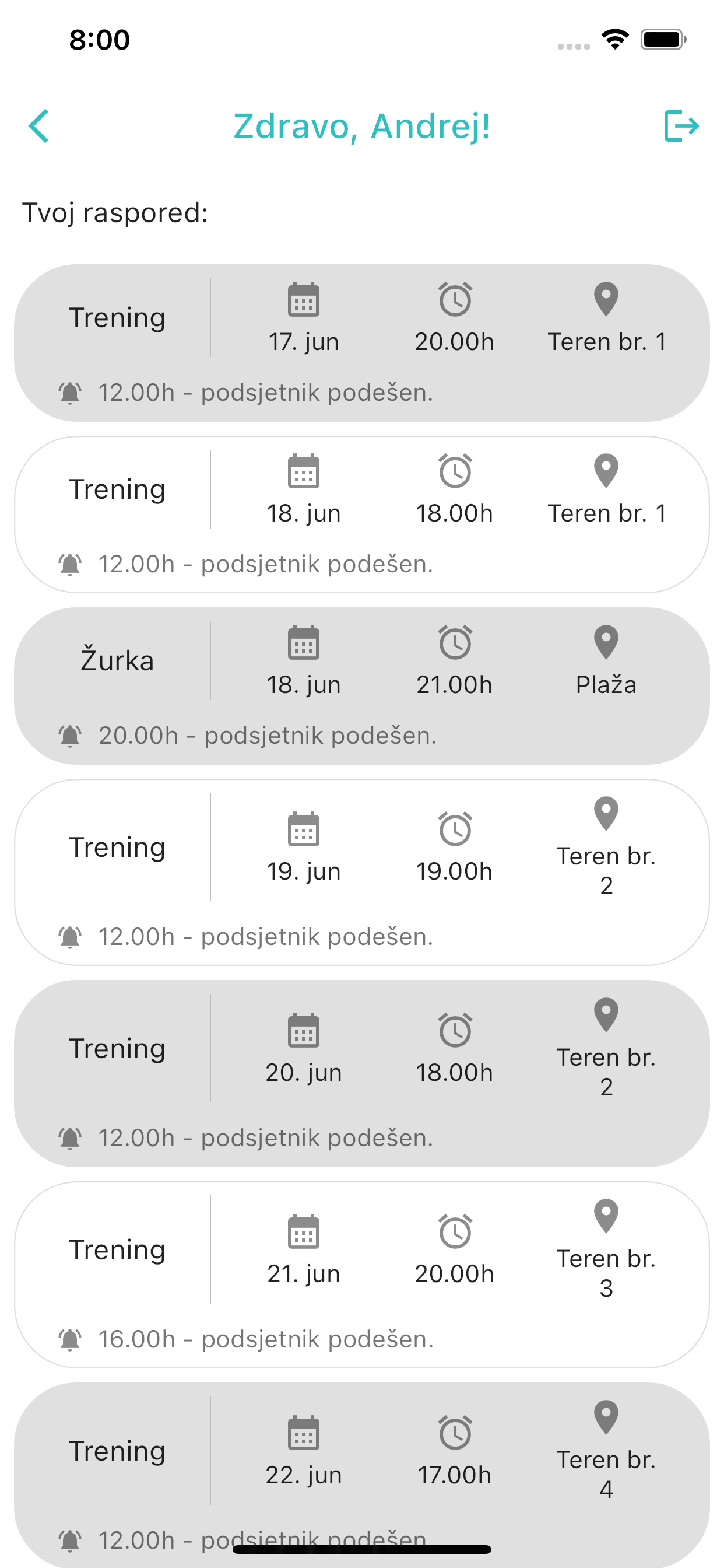Screen dimensions: 724x1568
Task: Open the 22. jun Trening at Teren br. 4
Action: 362,1475
